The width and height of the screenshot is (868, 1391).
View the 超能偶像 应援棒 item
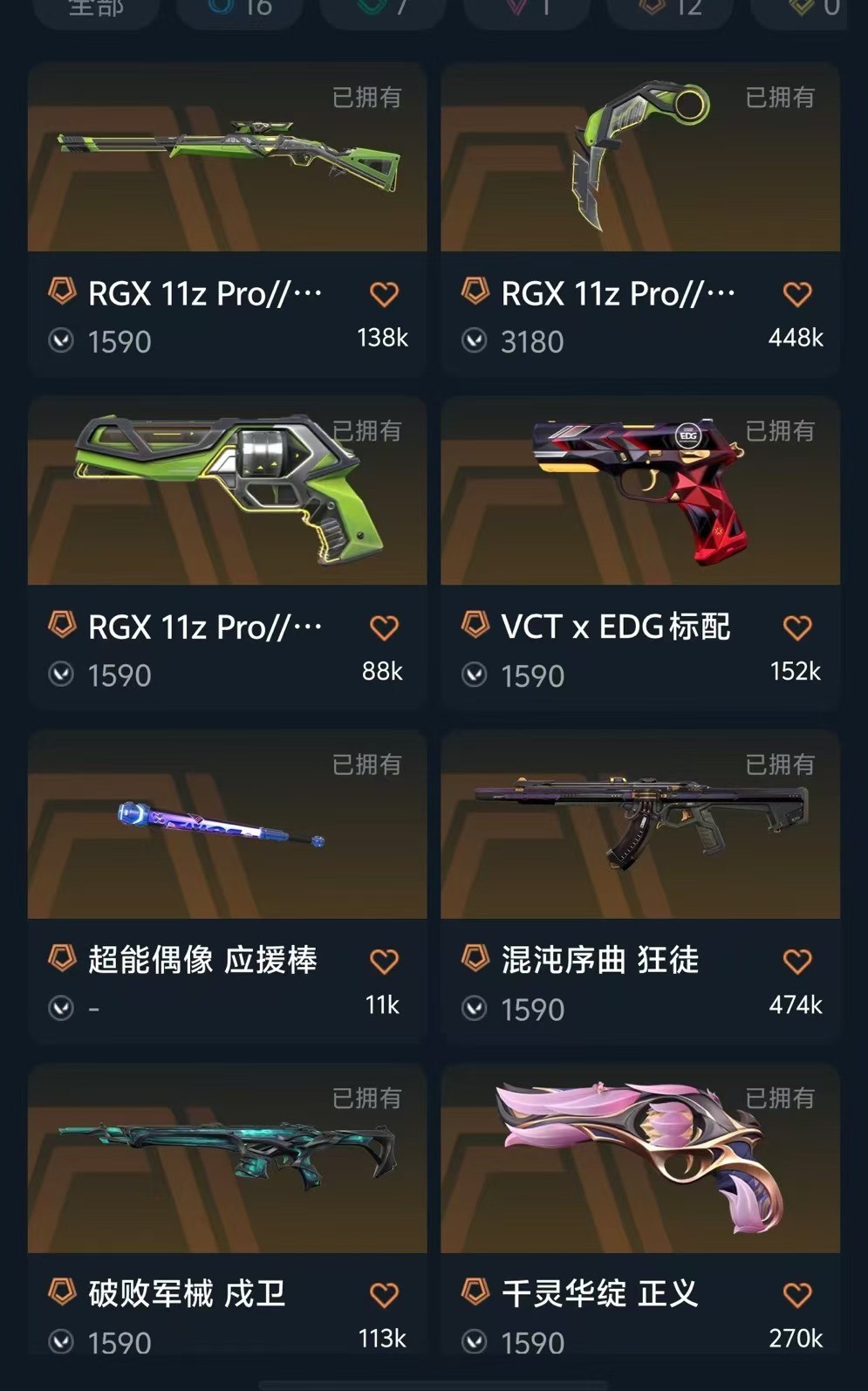(x=227, y=826)
